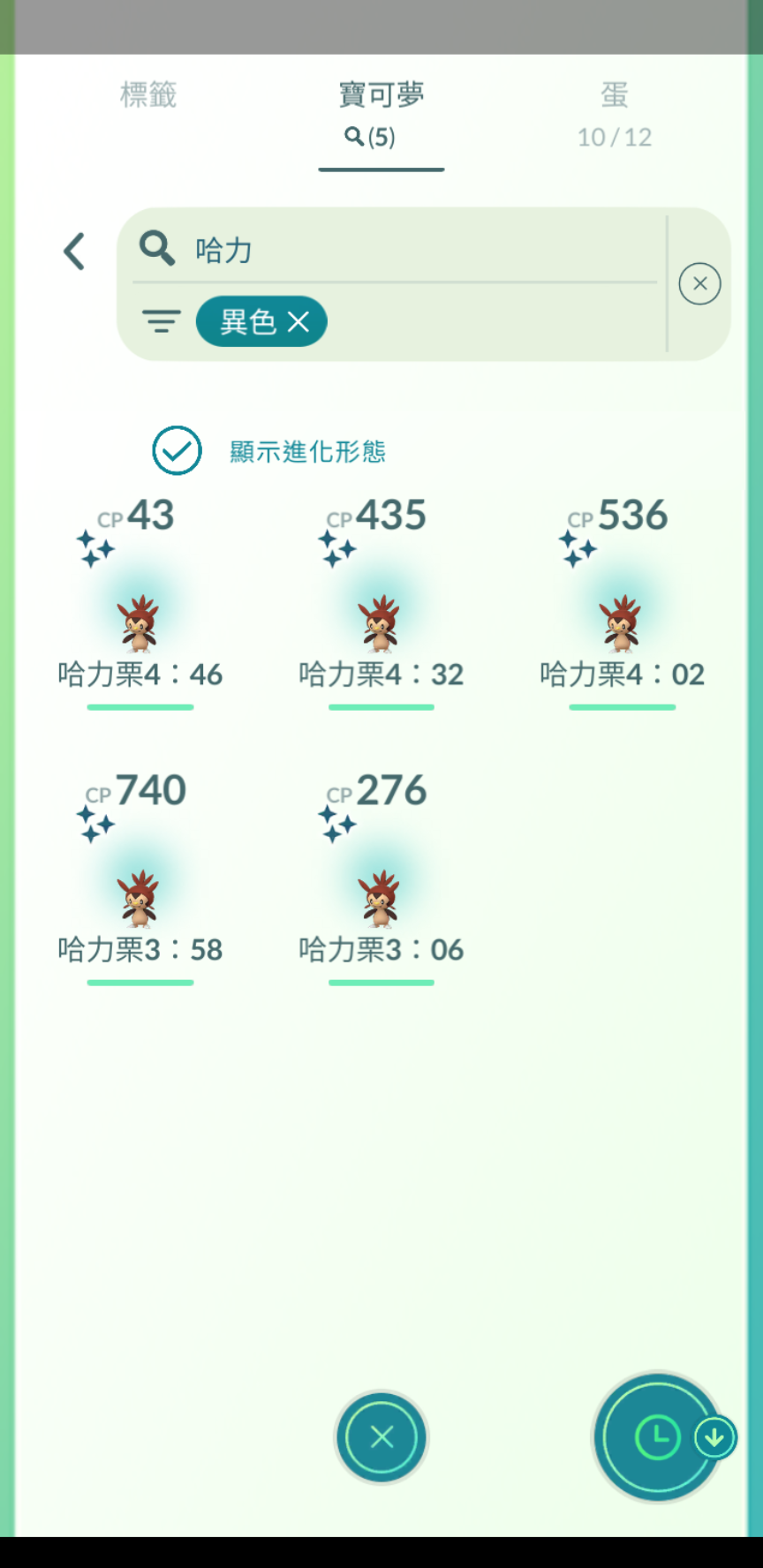Close the Pokémon list with X button
The height and width of the screenshot is (1568, 763).
381,1437
